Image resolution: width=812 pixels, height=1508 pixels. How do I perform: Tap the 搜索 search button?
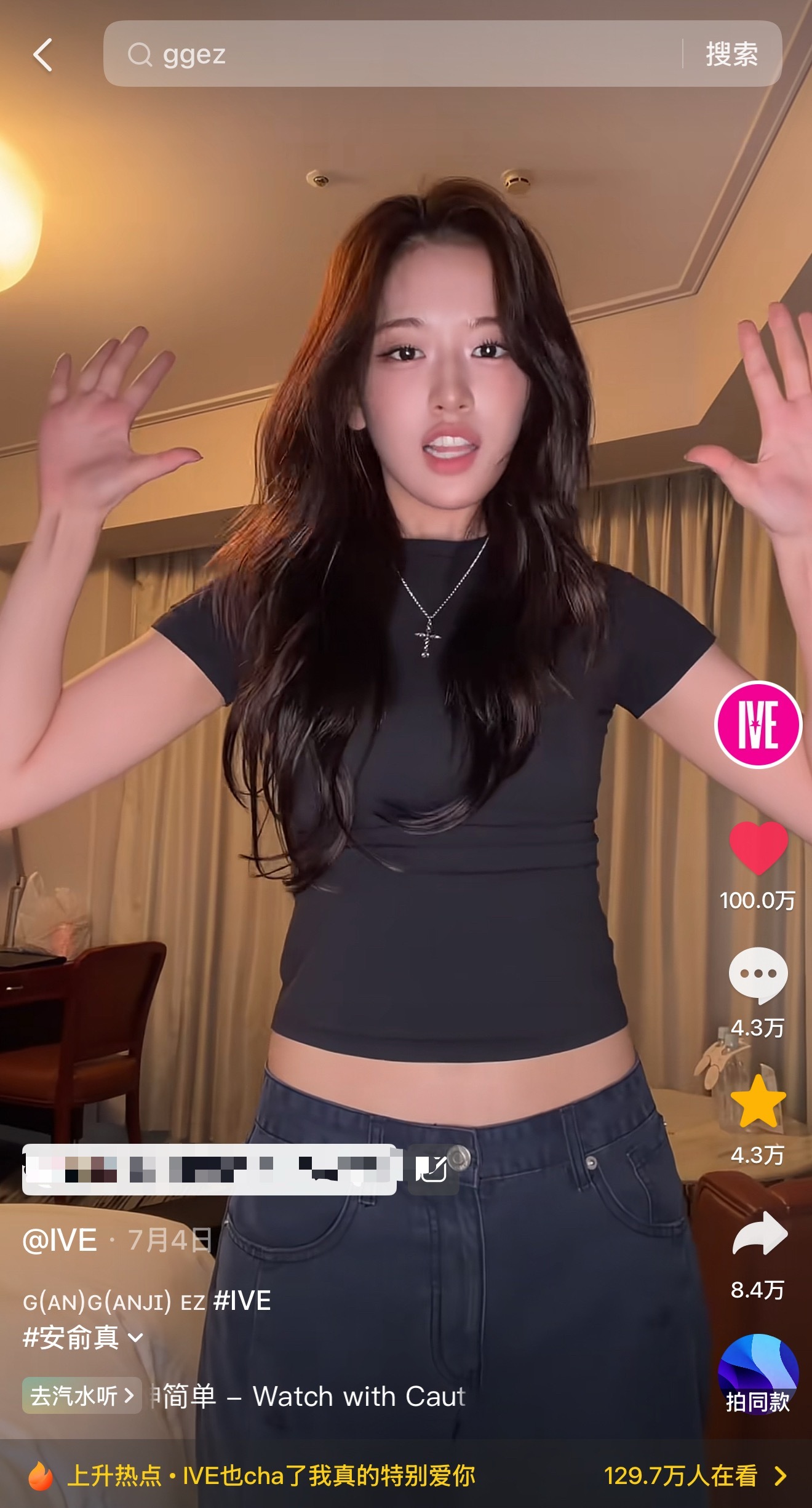click(731, 54)
